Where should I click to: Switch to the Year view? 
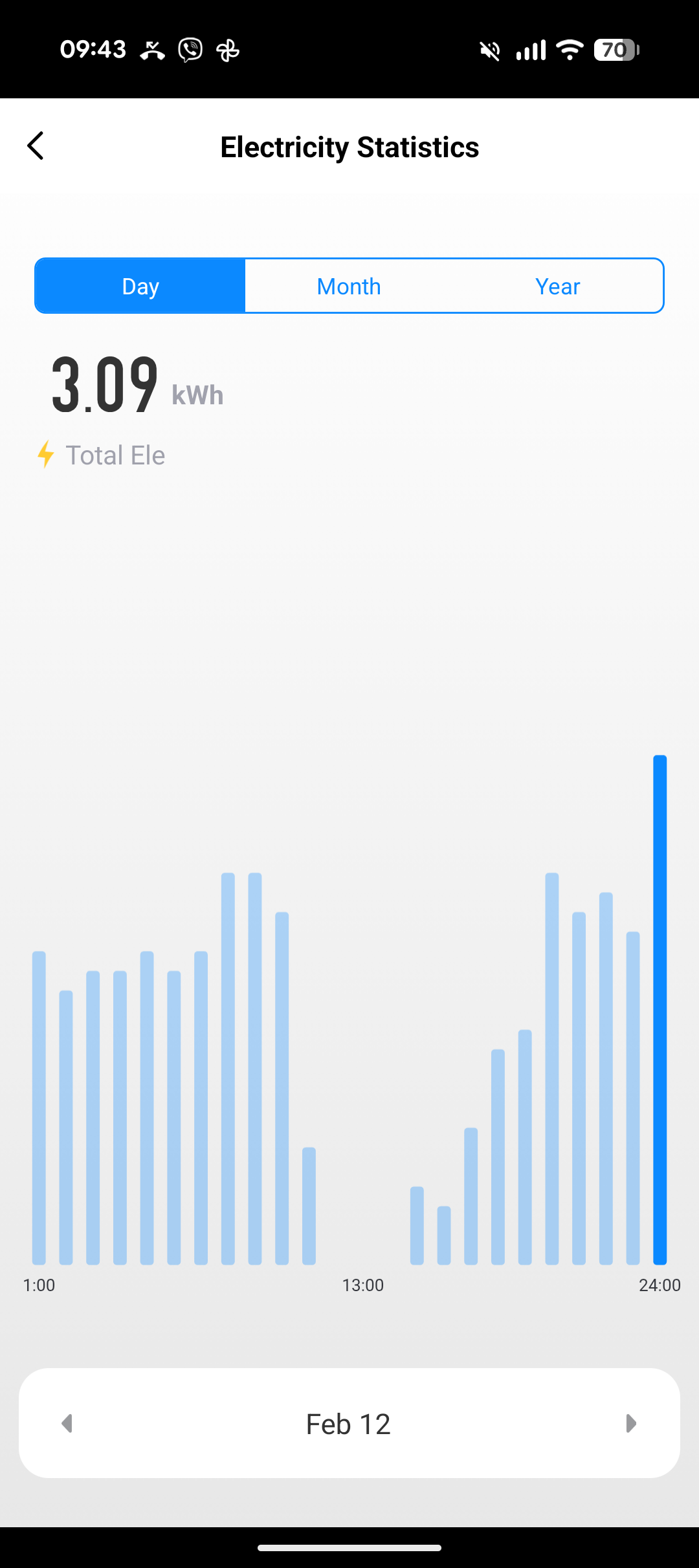click(x=557, y=286)
